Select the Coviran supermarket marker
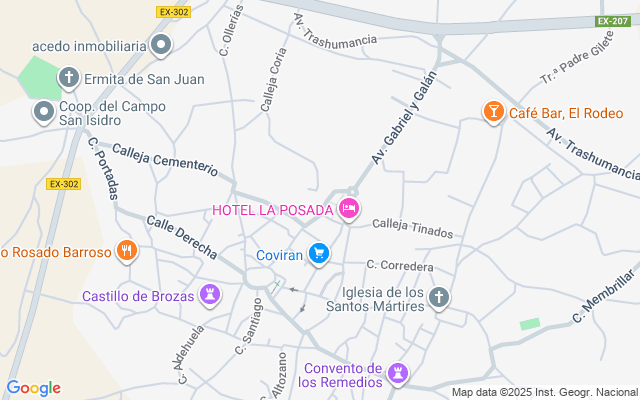This screenshot has width=640, height=400. coord(319,254)
